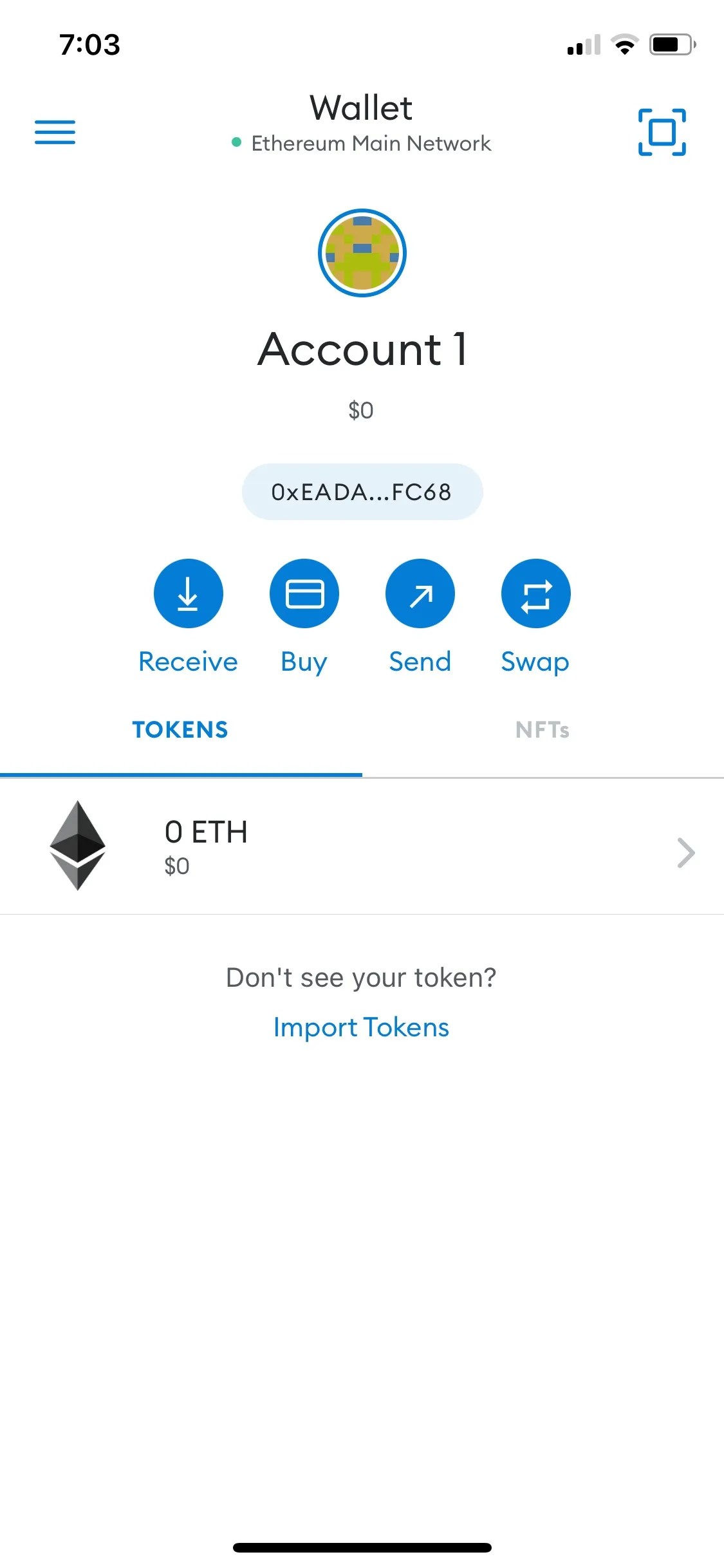The height and width of the screenshot is (1568, 724).
Task: Tap the Send icon
Action: point(420,593)
